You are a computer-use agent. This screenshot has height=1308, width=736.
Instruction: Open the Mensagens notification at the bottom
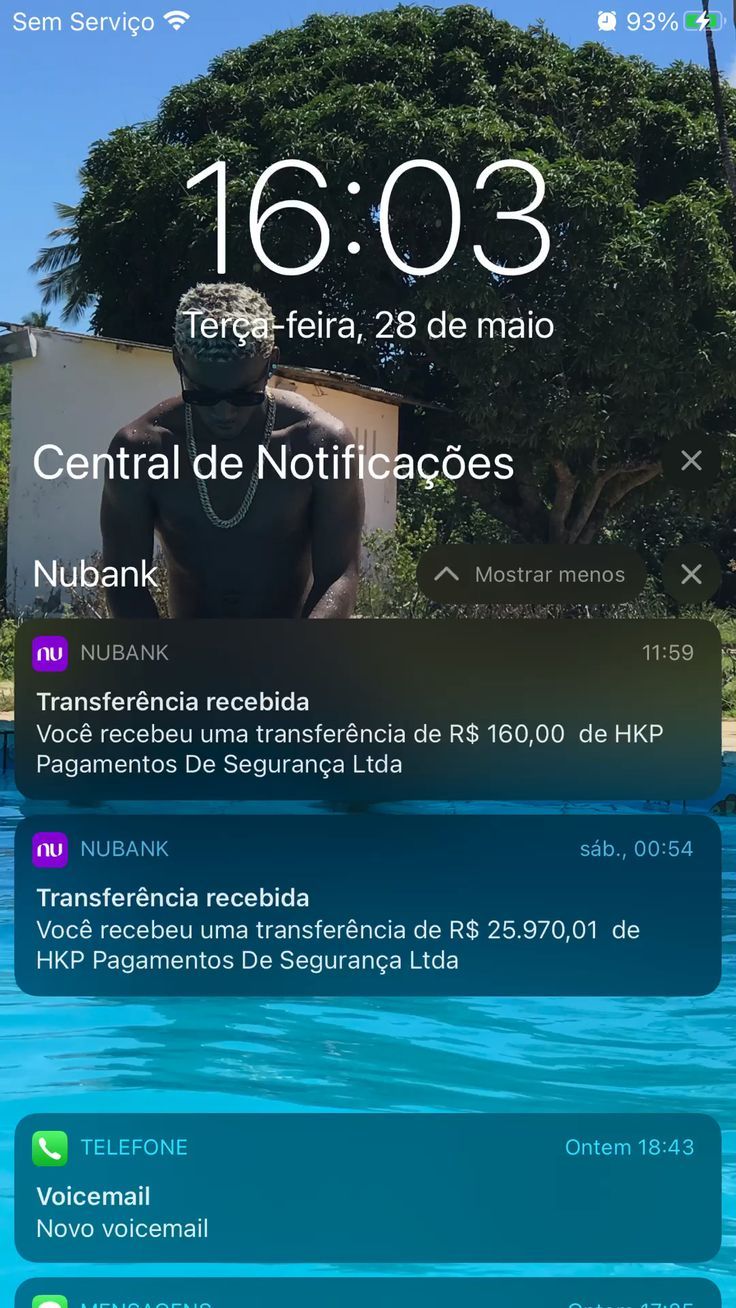coord(368,1293)
